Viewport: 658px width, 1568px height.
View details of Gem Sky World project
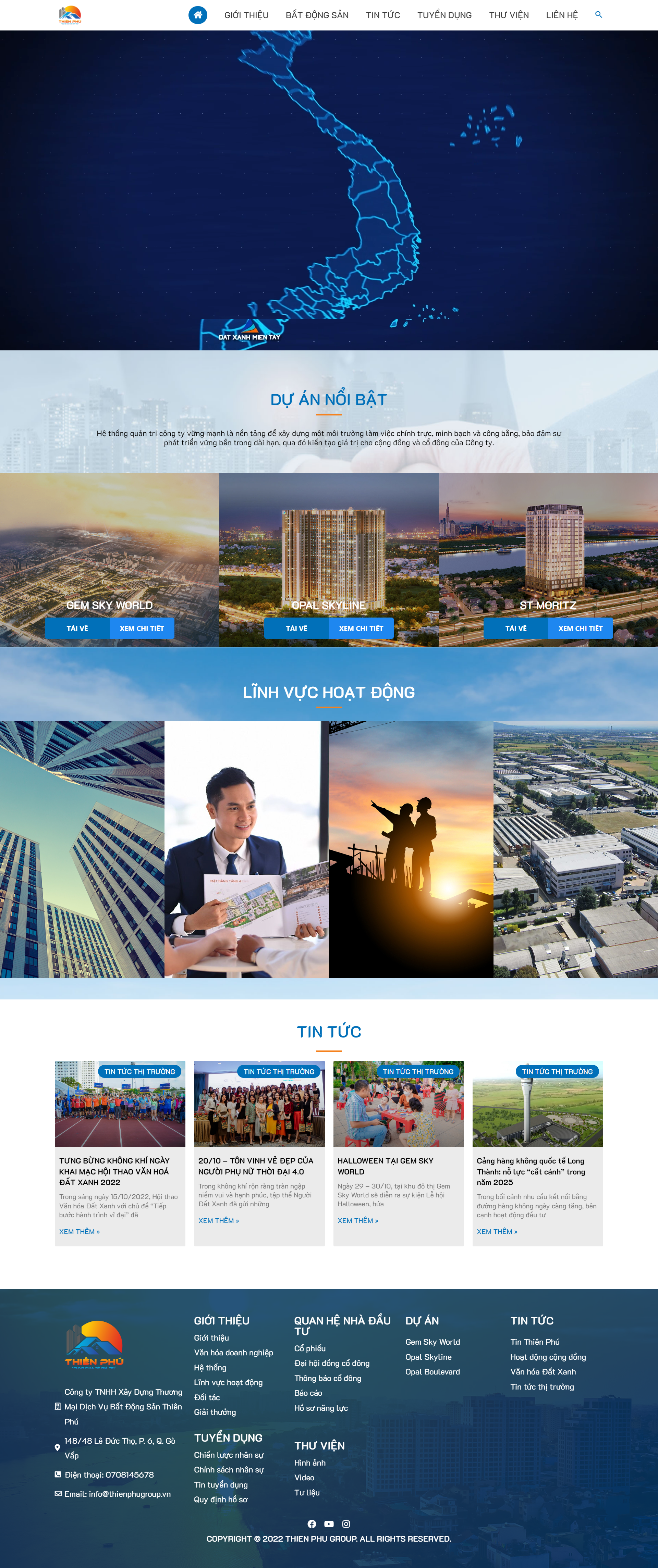pos(142,628)
